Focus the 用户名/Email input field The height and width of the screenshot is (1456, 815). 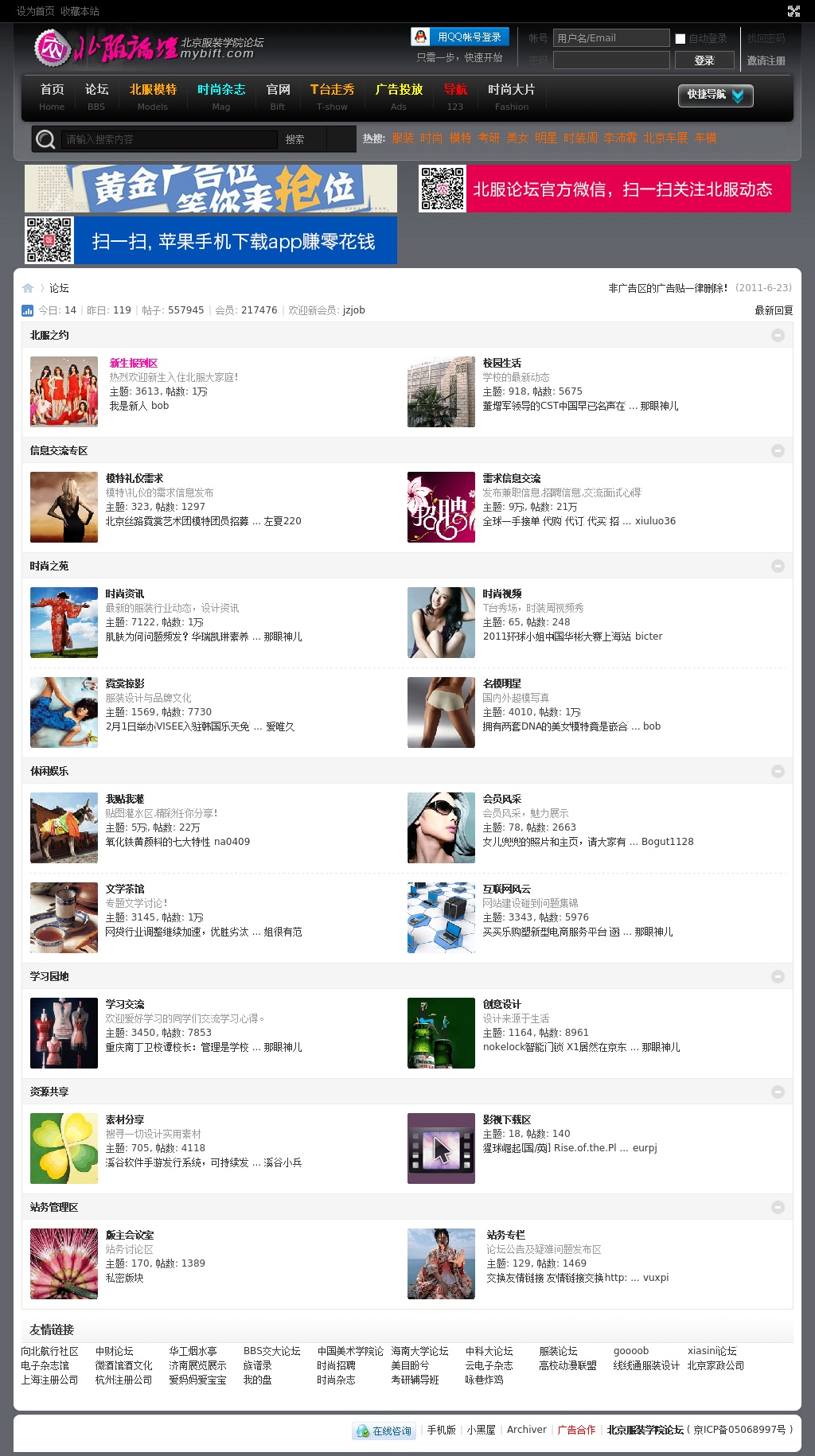pos(610,38)
